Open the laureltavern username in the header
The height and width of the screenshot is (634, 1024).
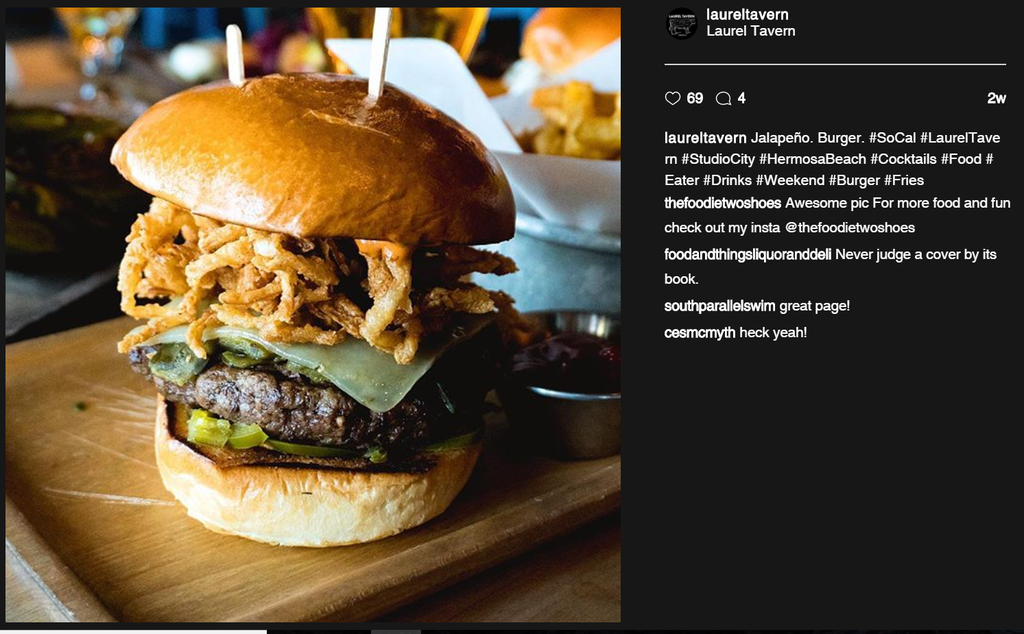click(x=747, y=14)
